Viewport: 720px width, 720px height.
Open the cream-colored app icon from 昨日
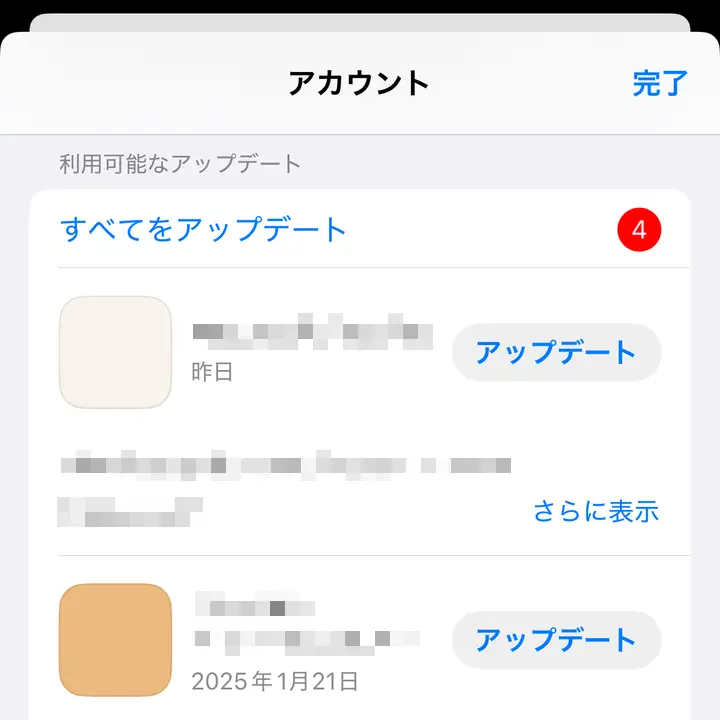(x=116, y=352)
